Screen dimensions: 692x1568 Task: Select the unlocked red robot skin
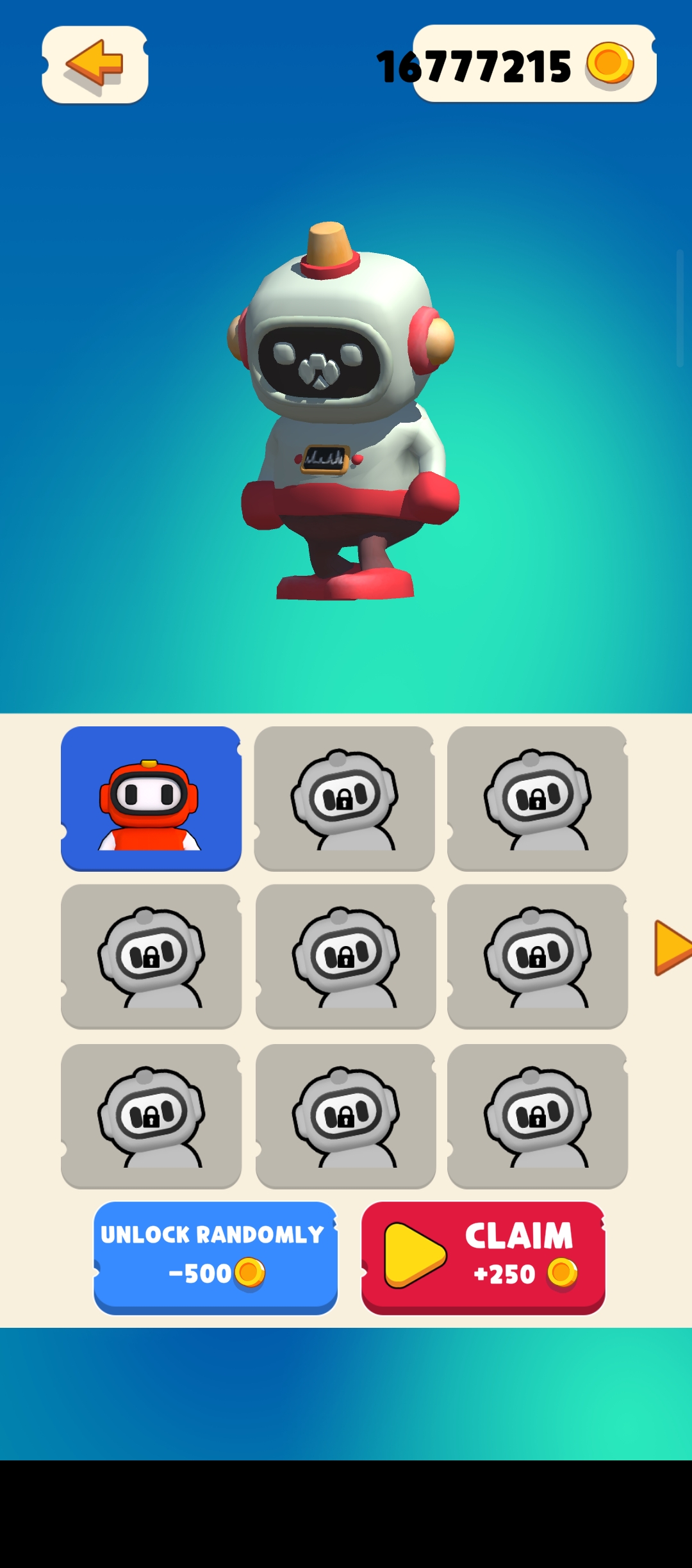(x=151, y=798)
